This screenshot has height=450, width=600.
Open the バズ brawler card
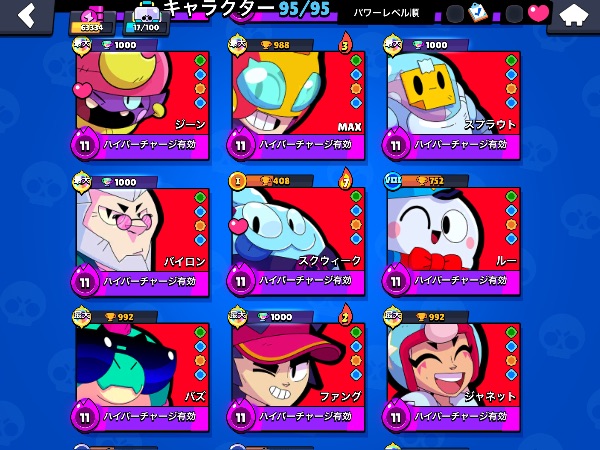[x=141, y=371]
